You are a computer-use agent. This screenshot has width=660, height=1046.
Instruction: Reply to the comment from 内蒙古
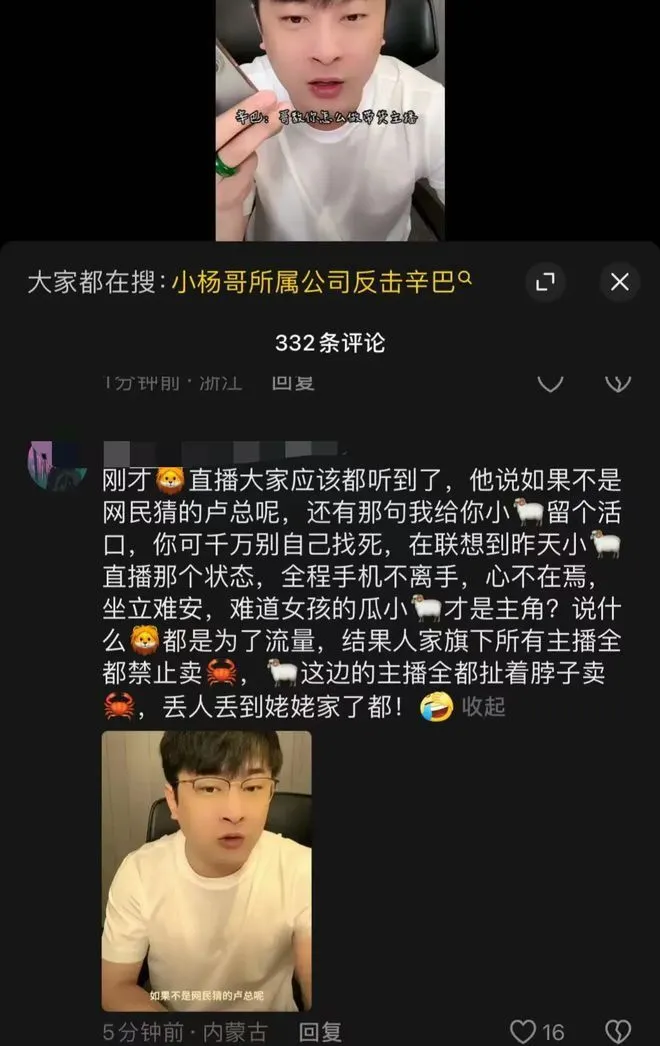click(320, 1032)
